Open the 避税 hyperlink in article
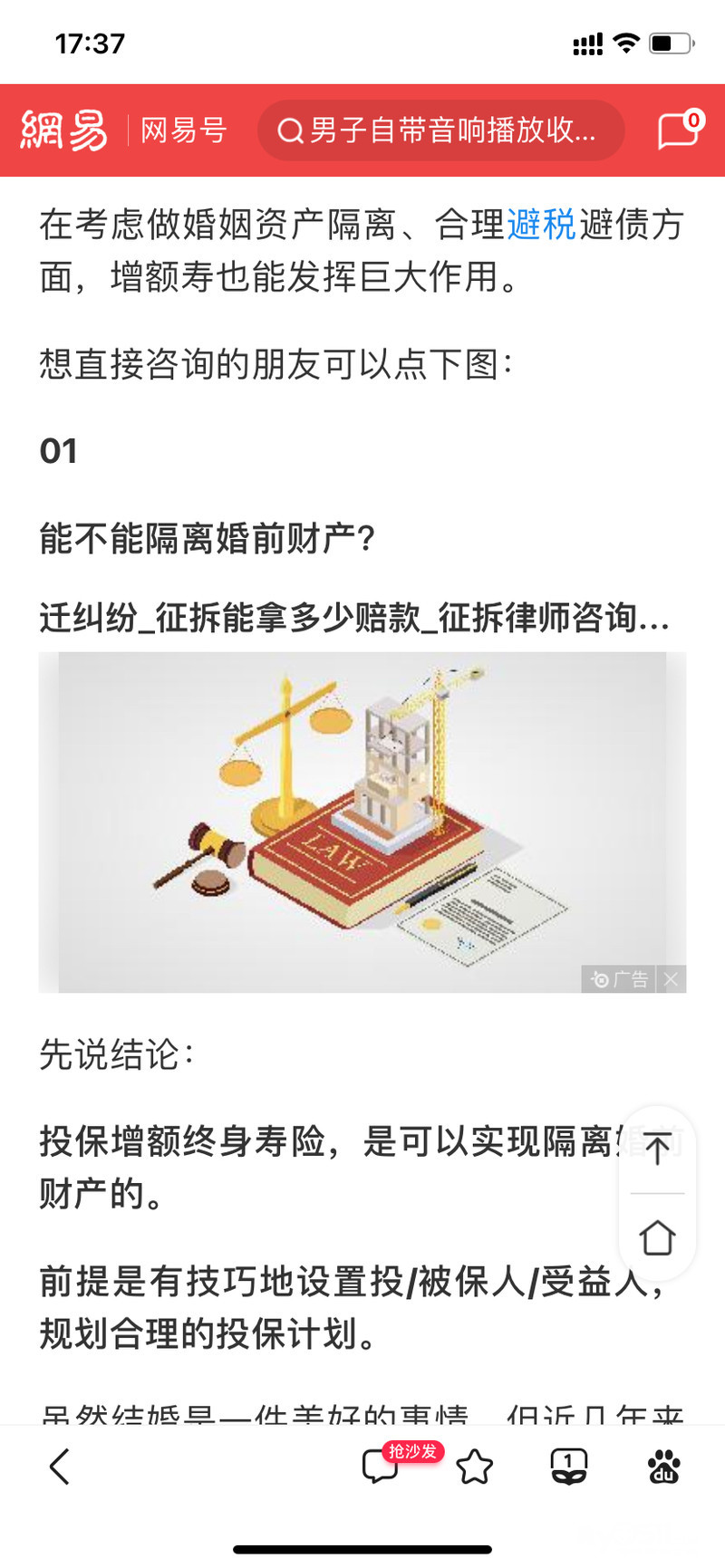Viewport: 725px width, 1568px height. (541, 224)
